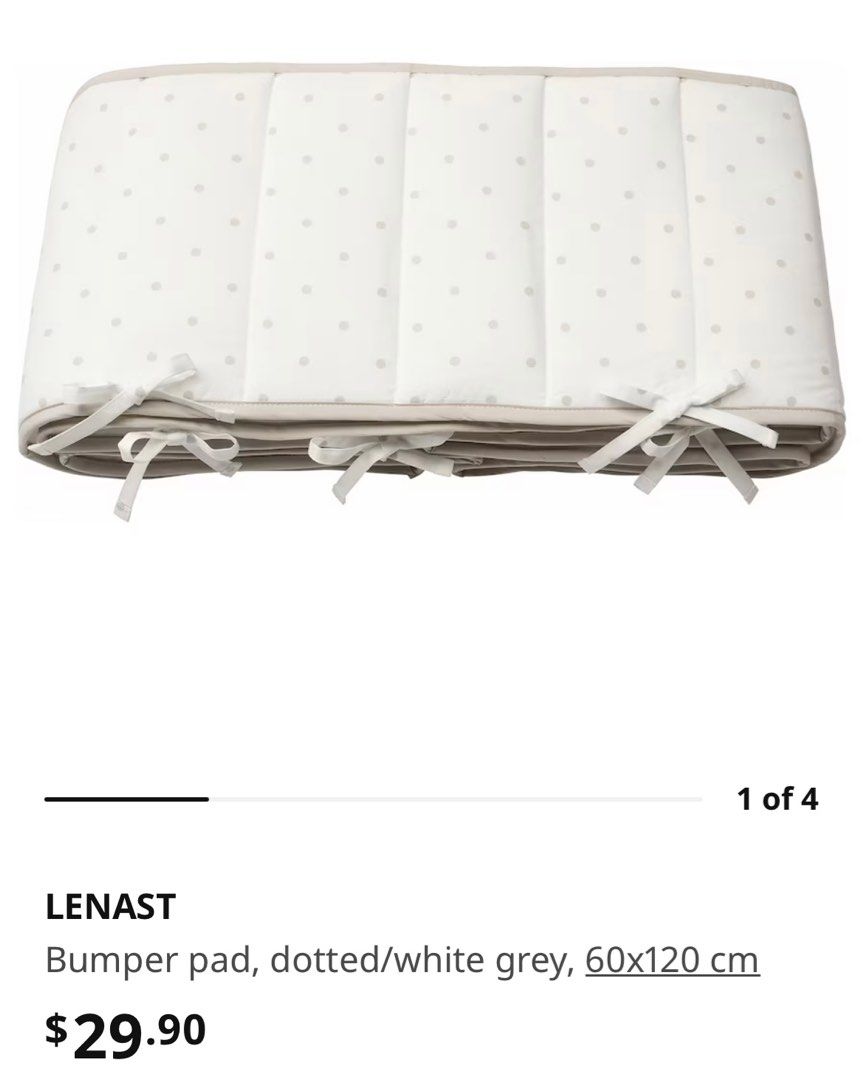Tap the white space below the price
Viewport: 864px width, 1080px height.
tap(432, 1070)
